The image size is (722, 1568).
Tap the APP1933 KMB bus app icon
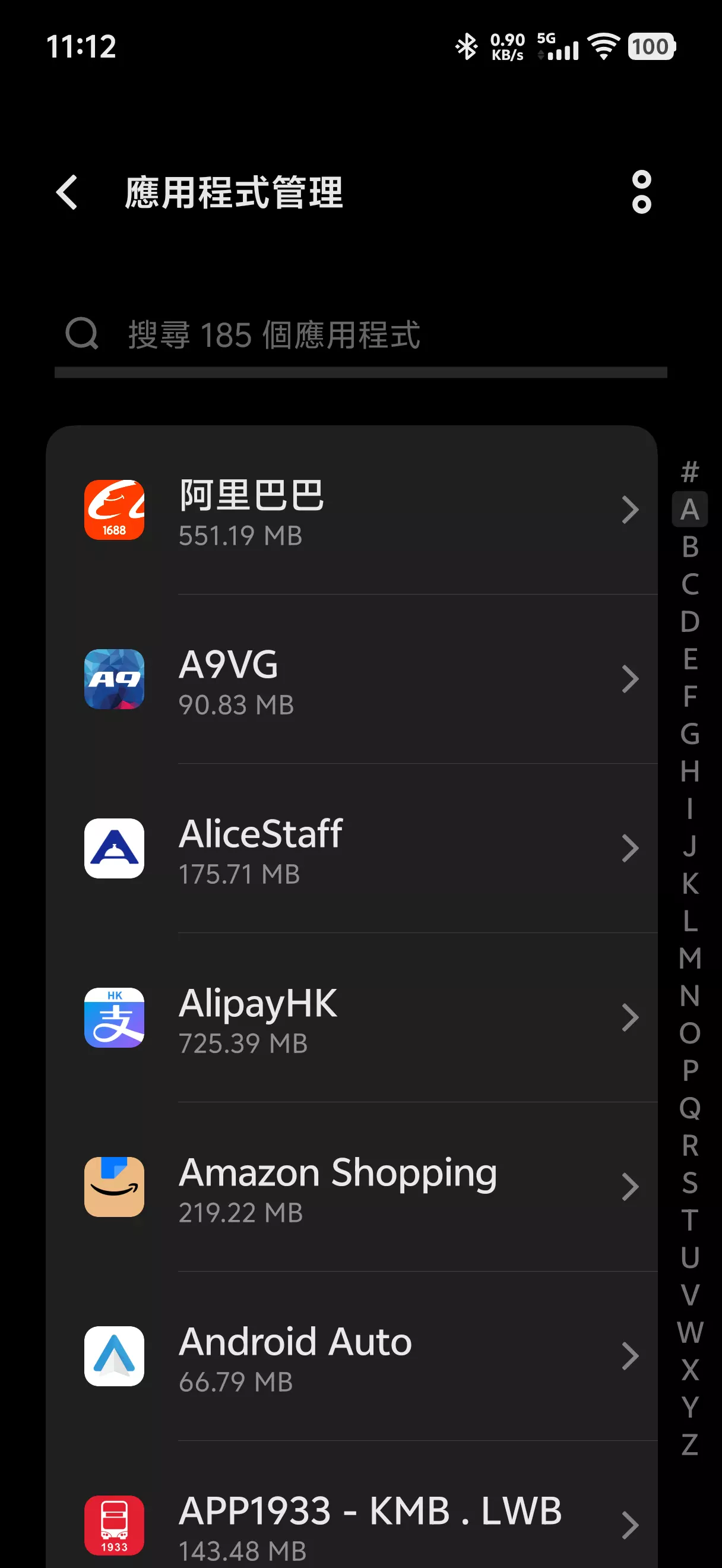[114, 1522]
